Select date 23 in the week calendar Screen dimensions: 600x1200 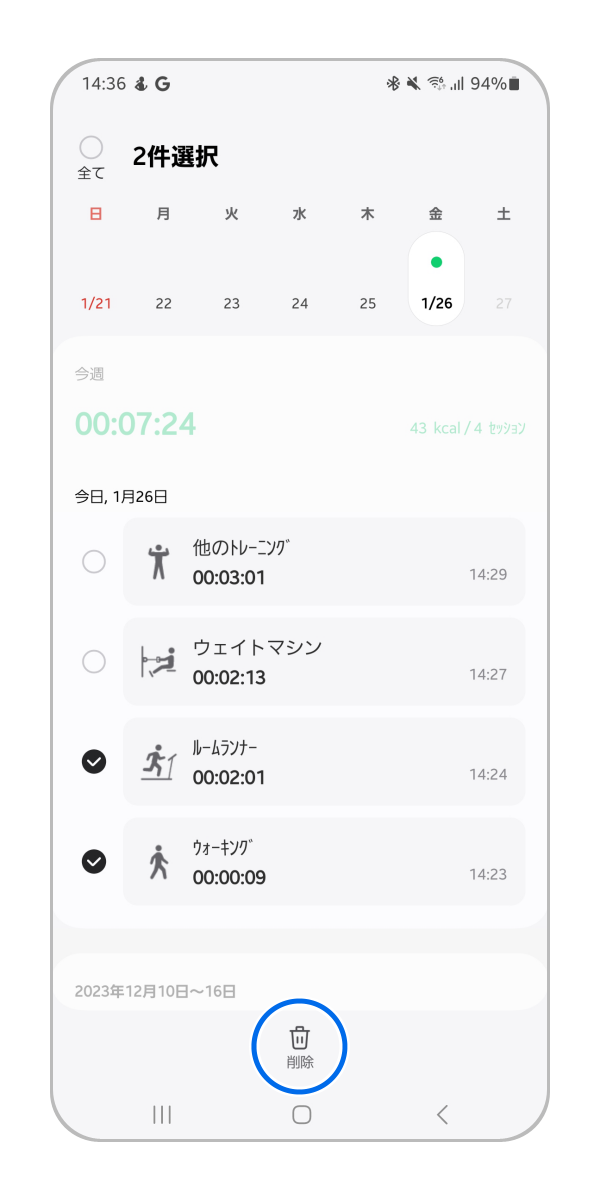pyautogui.click(x=232, y=303)
